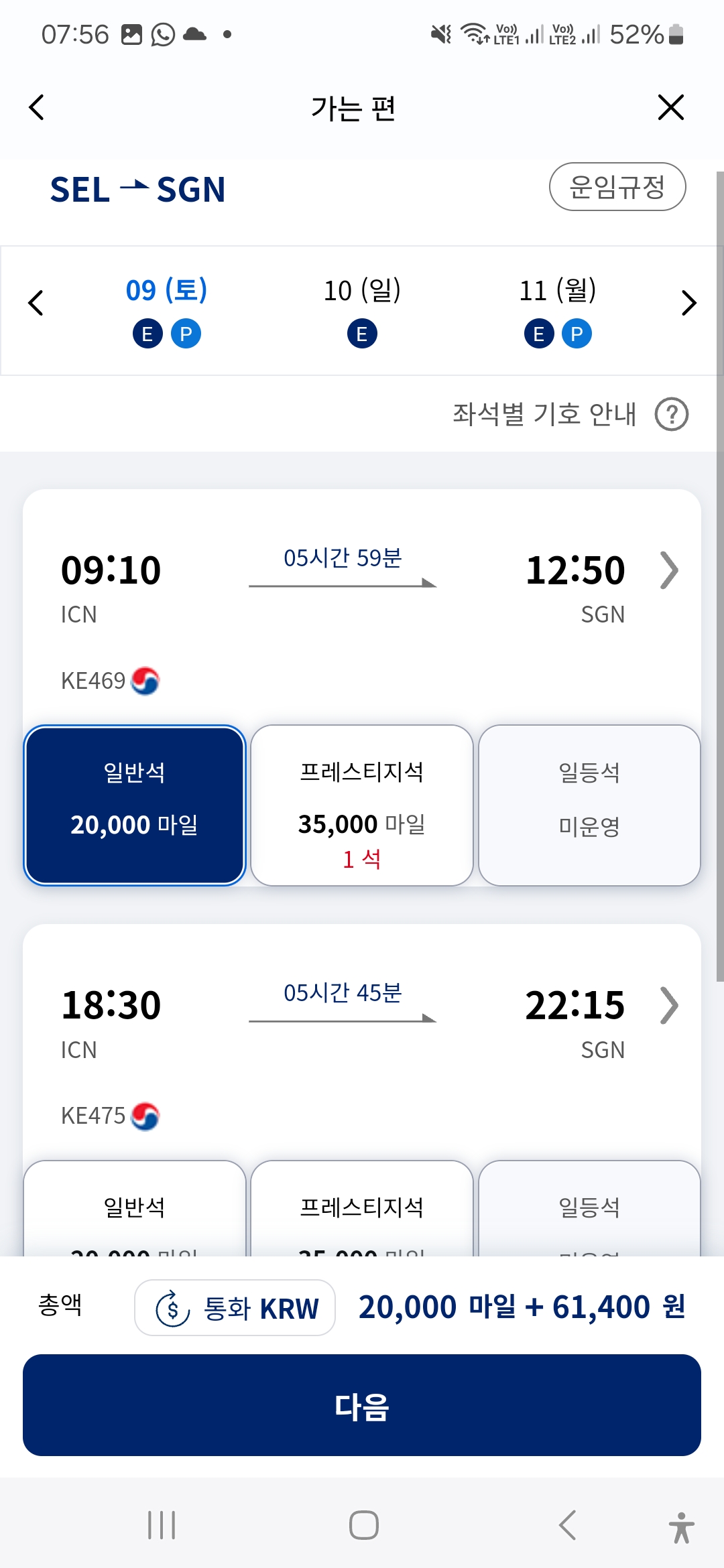Close the 가는 편 flight selection screen
This screenshot has height=1568, width=724.
[x=670, y=107]
